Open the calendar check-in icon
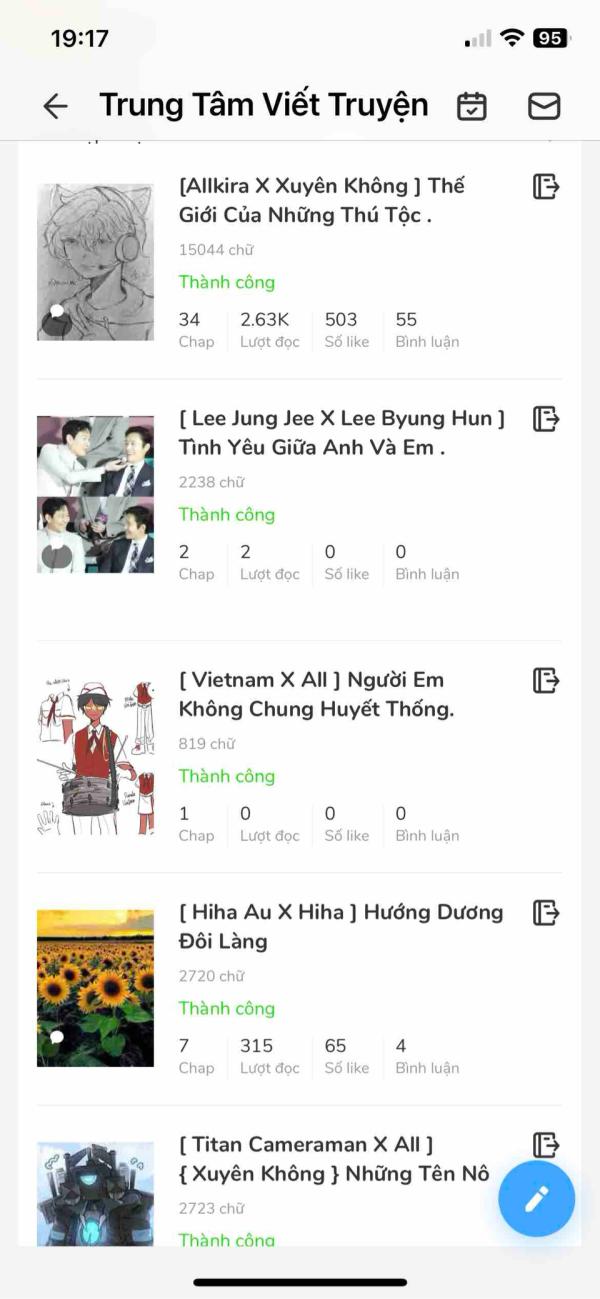600x1299 pixels. click(471, 106)
